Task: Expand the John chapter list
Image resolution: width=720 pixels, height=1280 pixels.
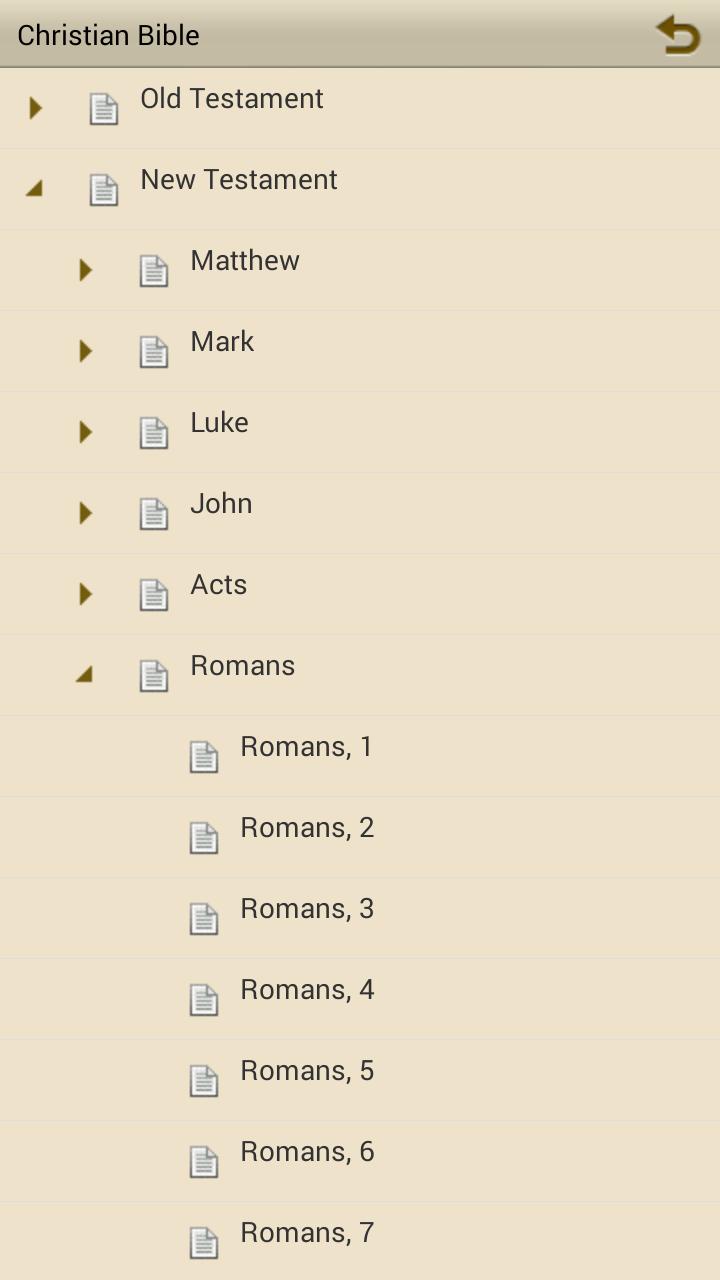Action: (x=85, y=512)
